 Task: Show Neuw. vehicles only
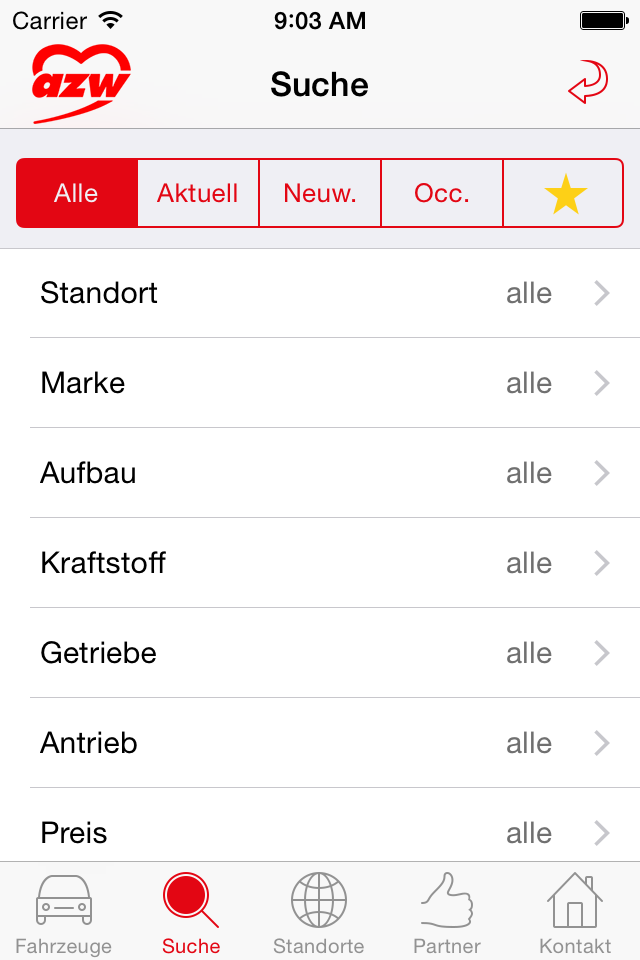320,193
